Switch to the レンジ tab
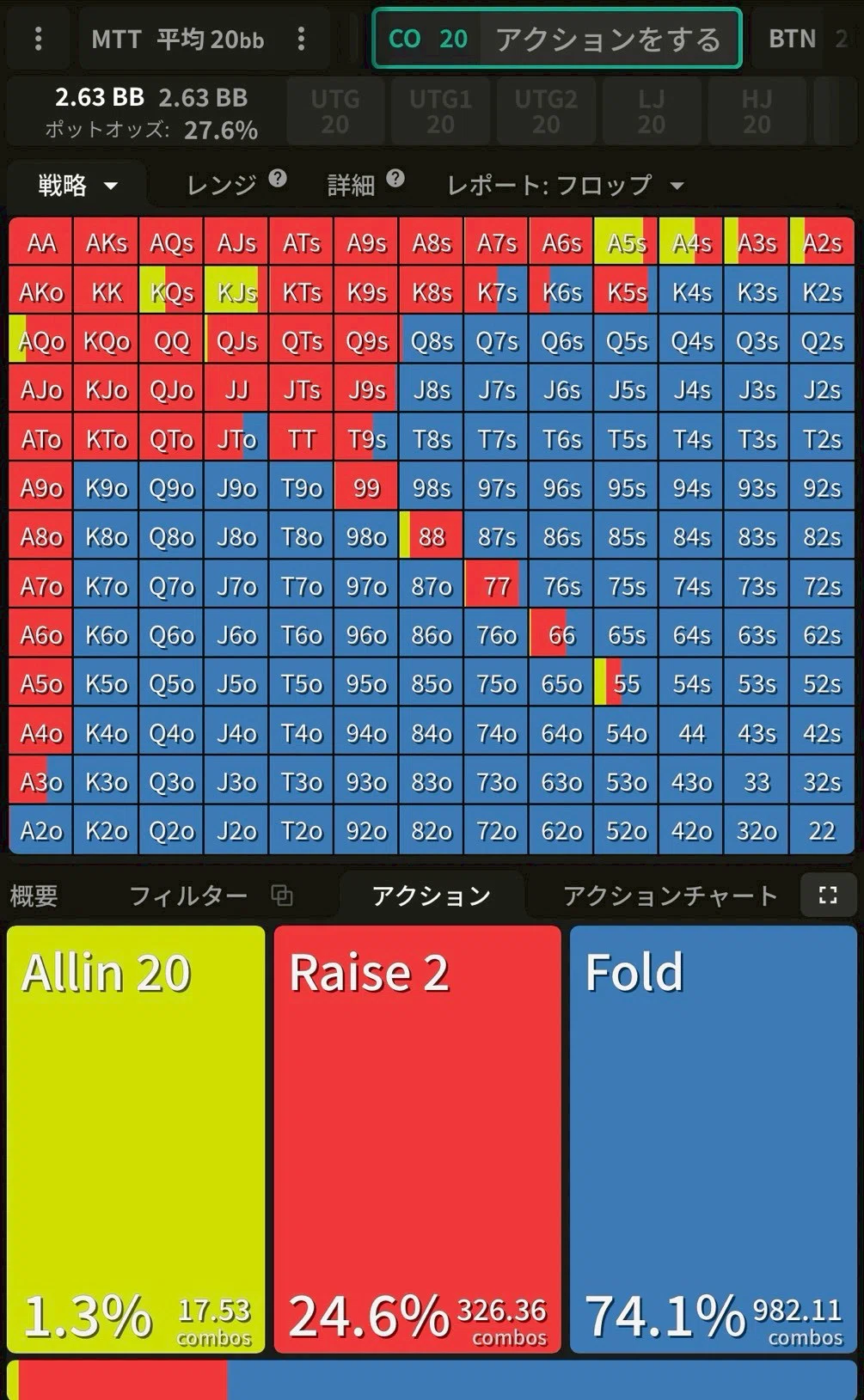This screenshot has width=864, height=1400. point(222,185)
